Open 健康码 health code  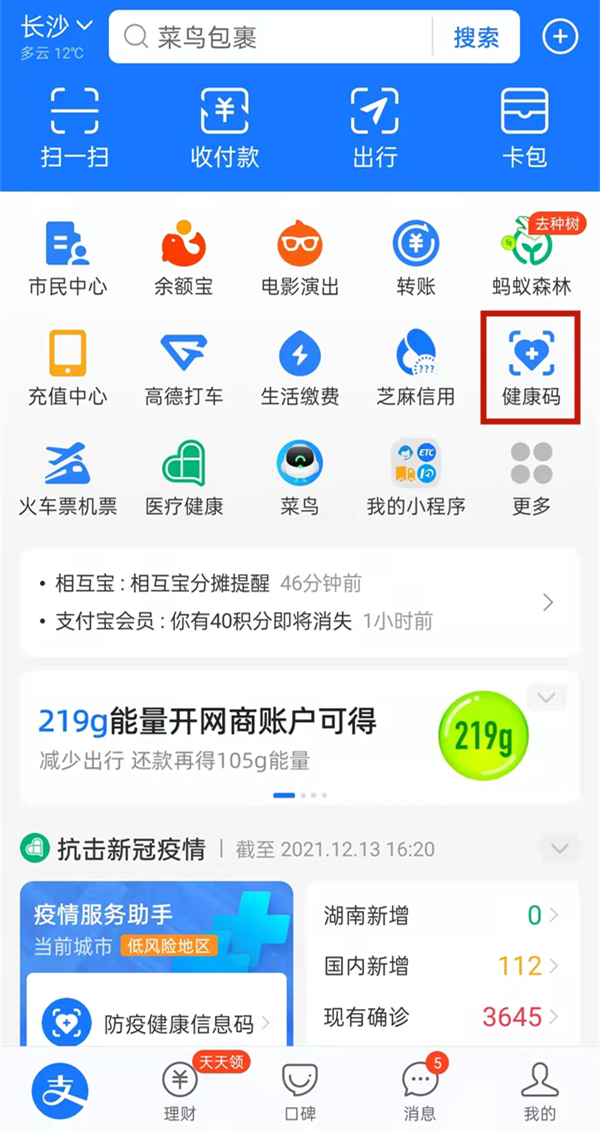pos(530,368)
